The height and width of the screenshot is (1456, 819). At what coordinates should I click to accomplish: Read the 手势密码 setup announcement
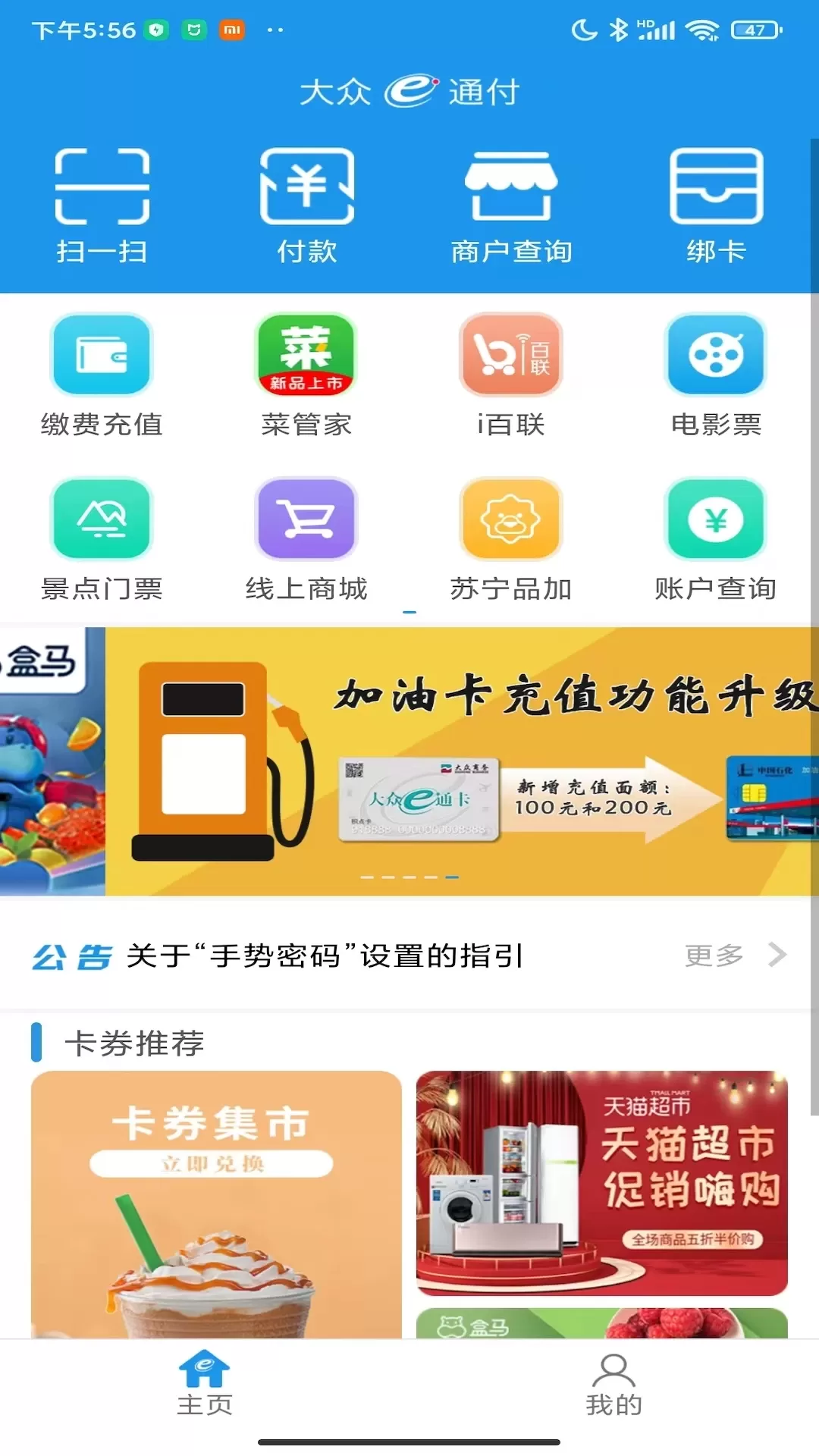pos(325,955)
